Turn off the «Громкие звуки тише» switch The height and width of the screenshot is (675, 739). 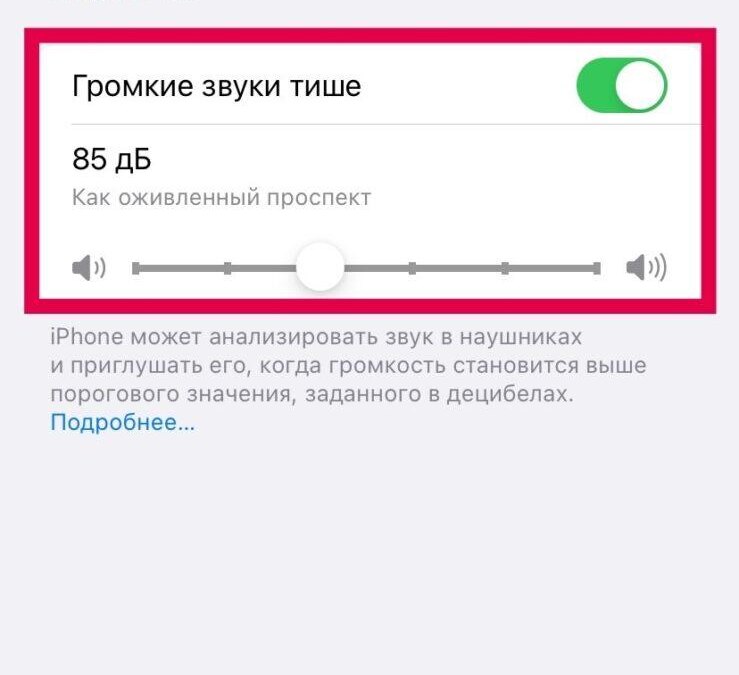621,86
